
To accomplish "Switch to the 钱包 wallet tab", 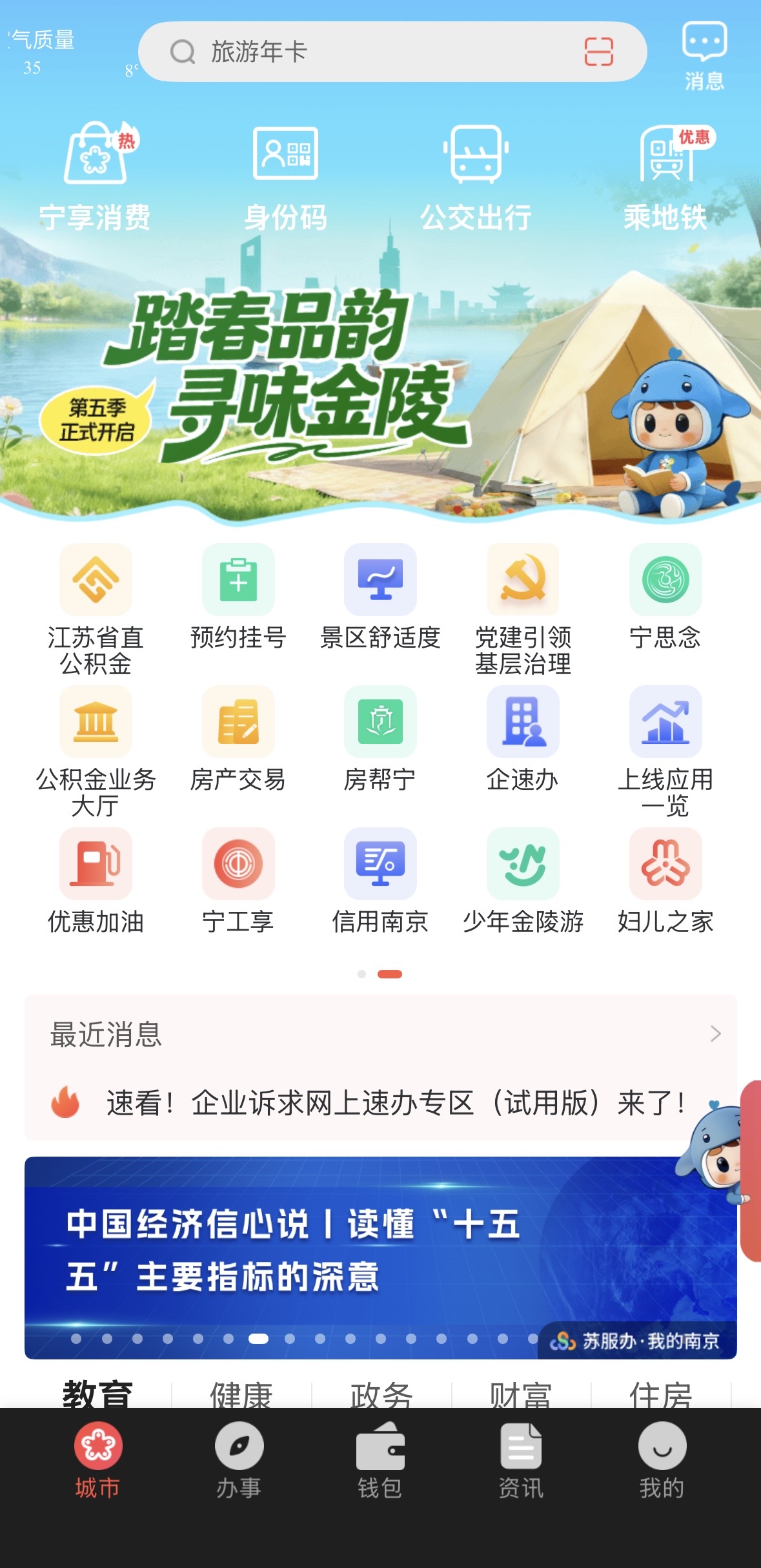I will point(380,1461).
